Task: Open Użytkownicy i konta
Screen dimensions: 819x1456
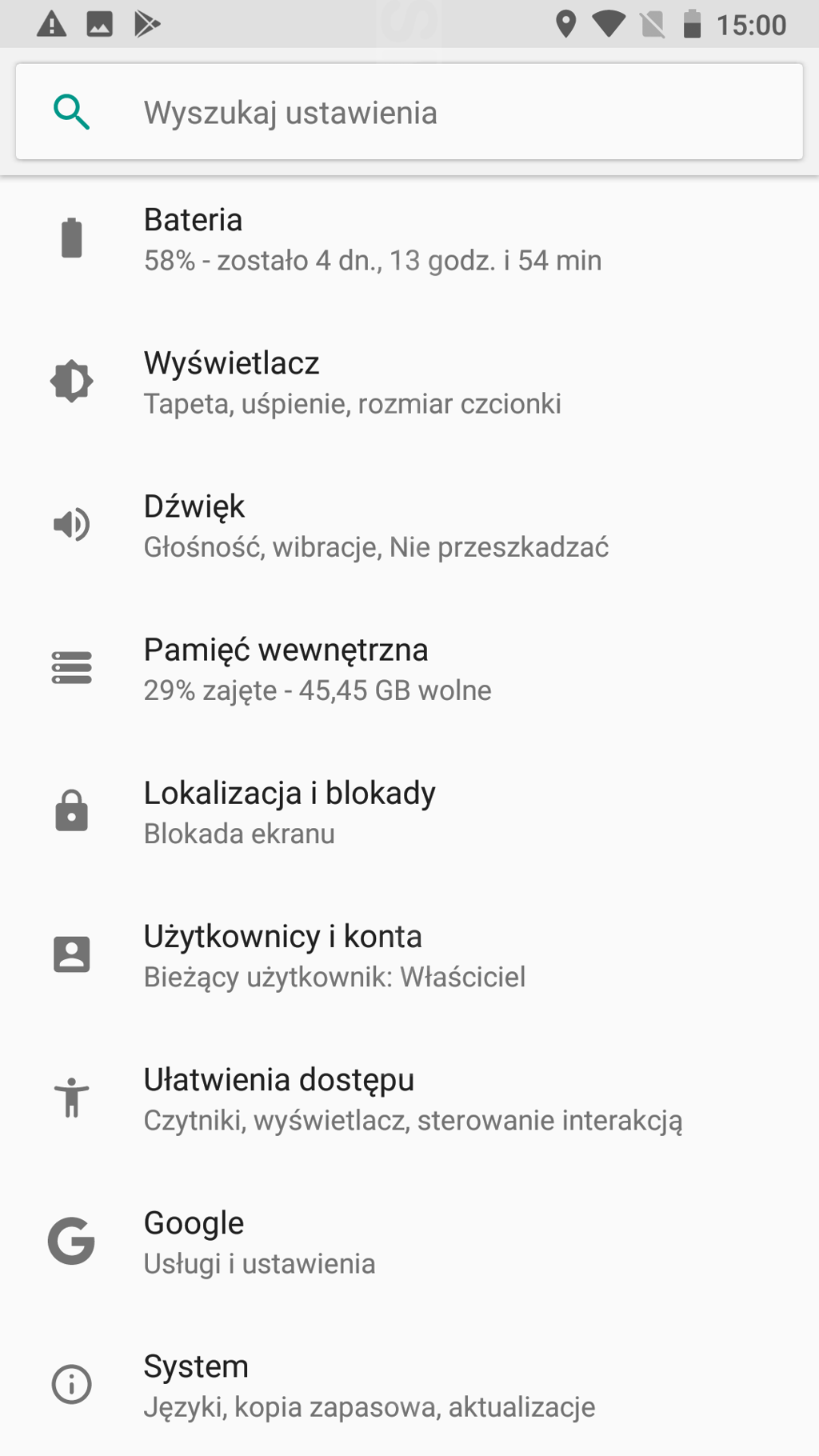Action: point(334,955)
